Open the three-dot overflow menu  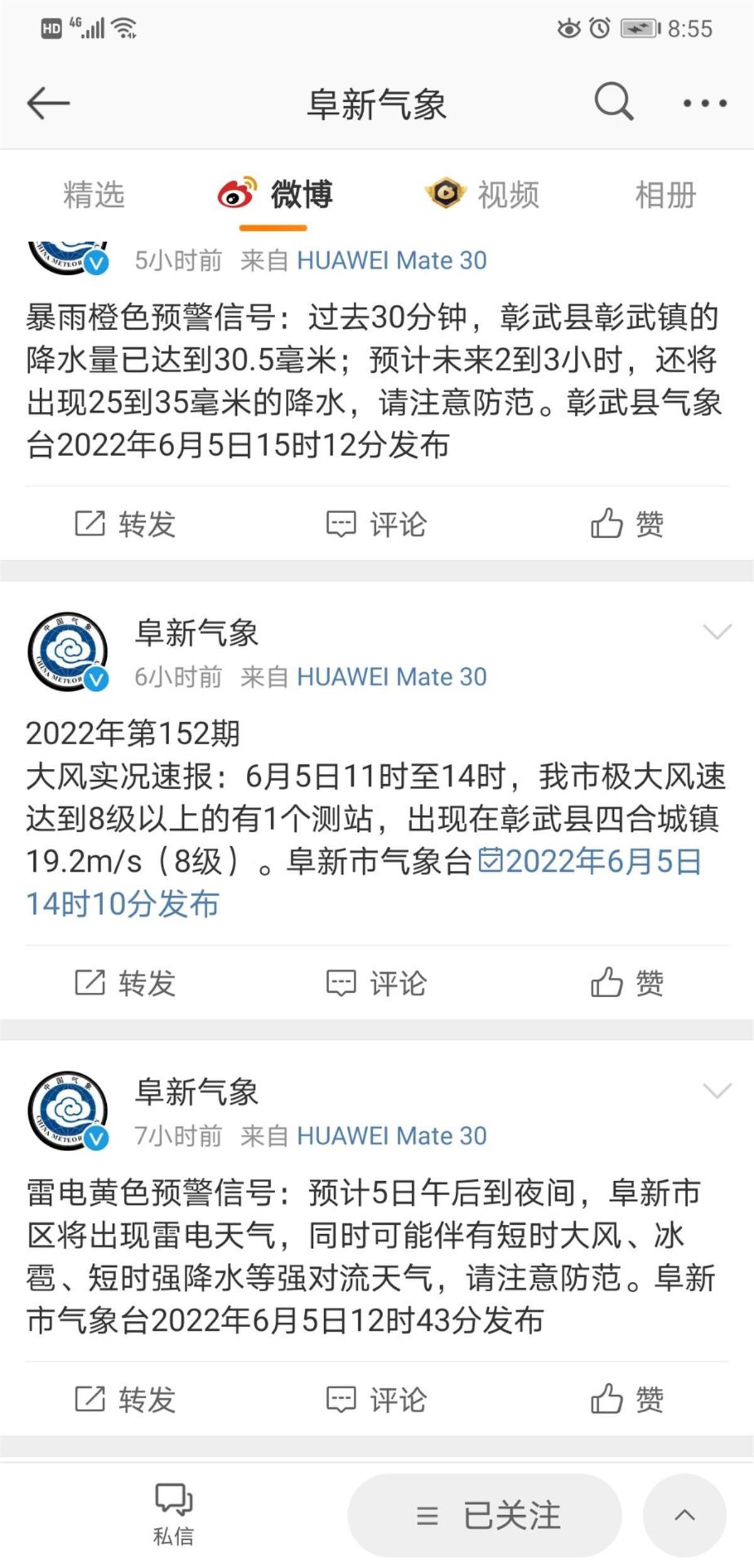pos(704,103)
